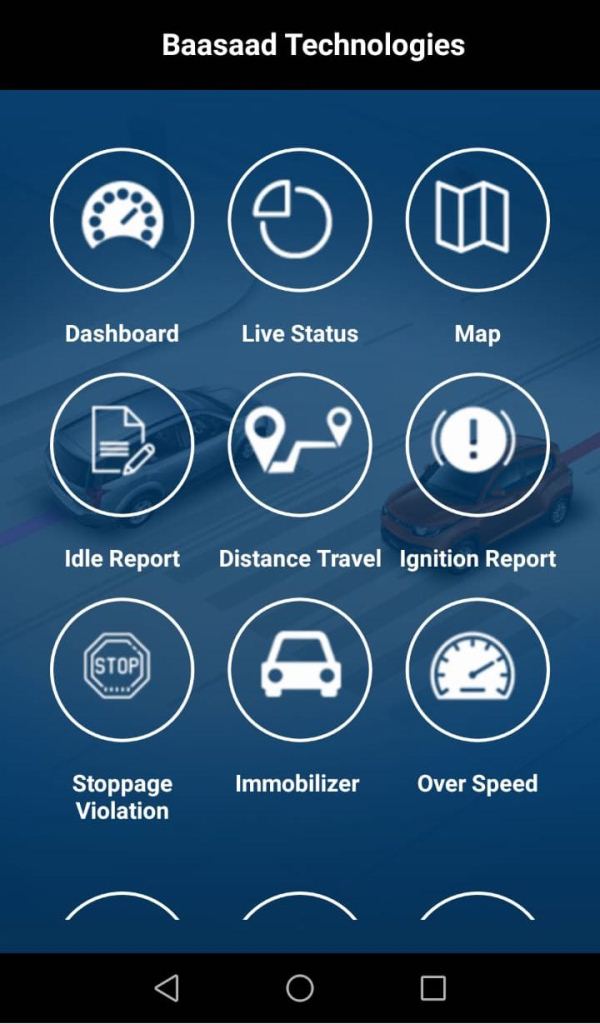Go back using the system back button

[167, 988]
